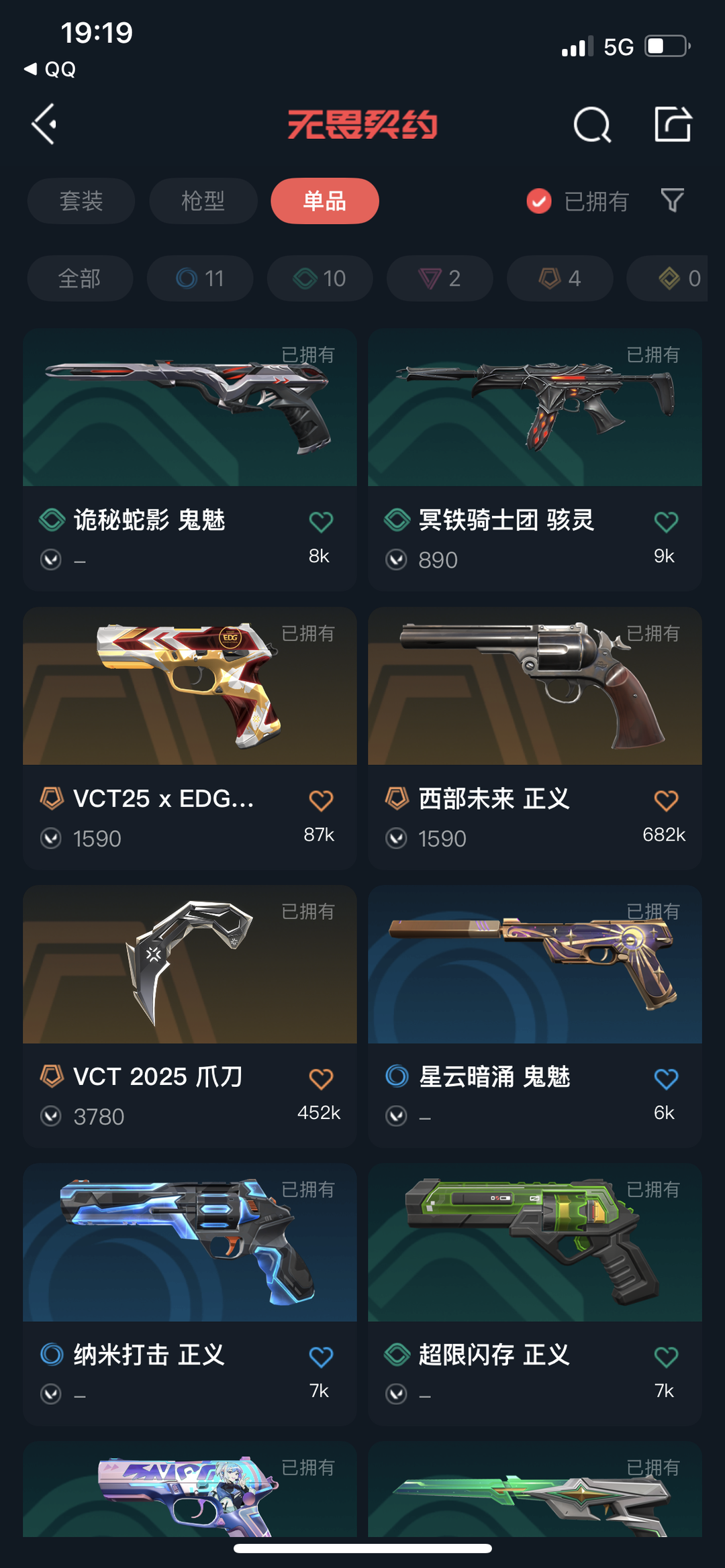Viewport: 725px width, 1568px height.
Task: Filter by the purple tier chip showing 2
Action: click(440, 278)
